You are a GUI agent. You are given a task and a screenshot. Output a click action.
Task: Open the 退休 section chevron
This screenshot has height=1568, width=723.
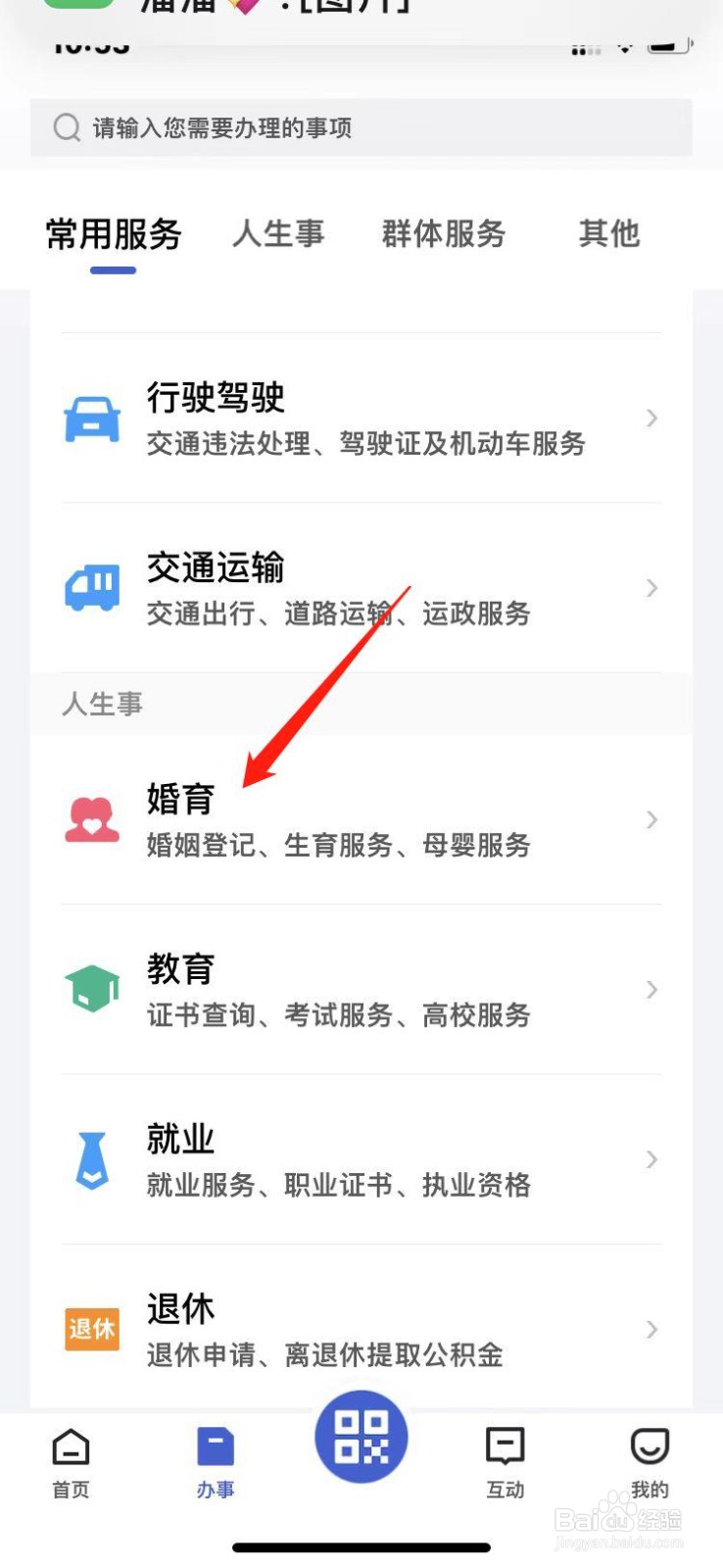(651, 1329)
